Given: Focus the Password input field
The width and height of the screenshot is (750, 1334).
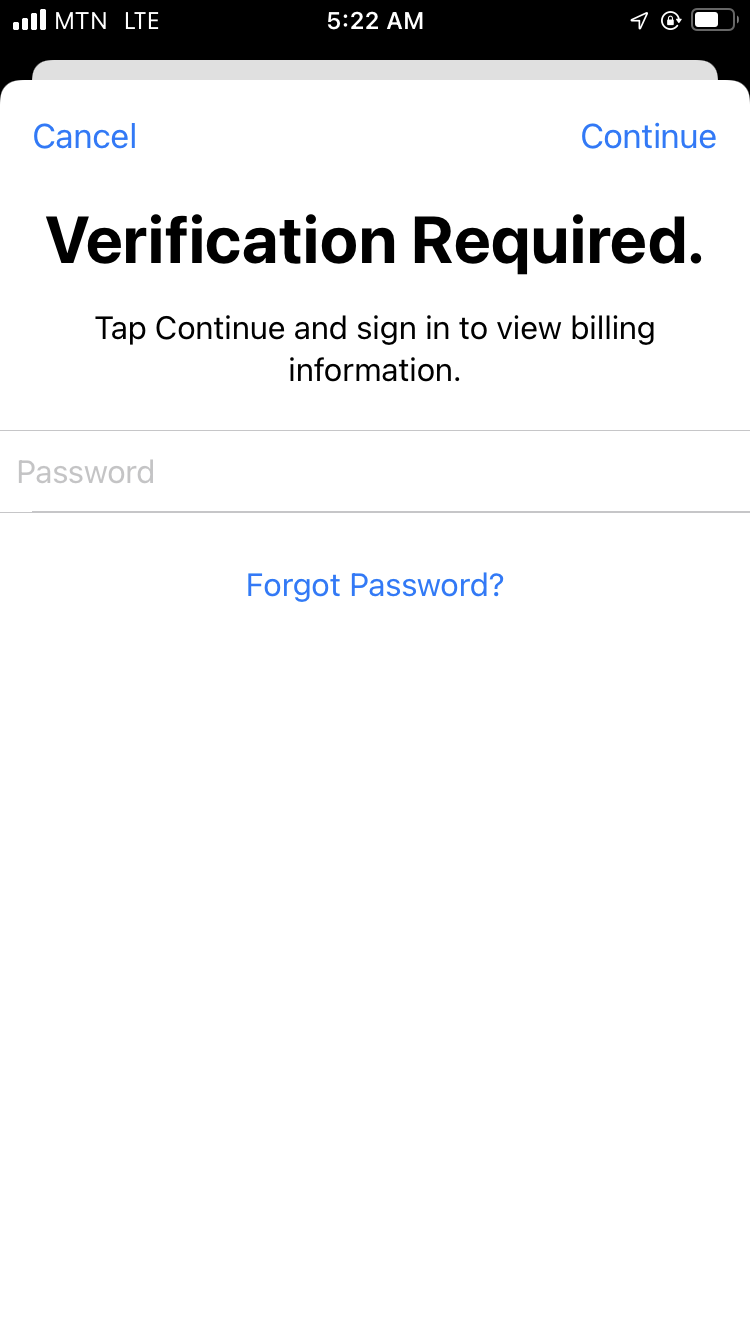Looking at the screenshot, I should (x=375, y=471).
